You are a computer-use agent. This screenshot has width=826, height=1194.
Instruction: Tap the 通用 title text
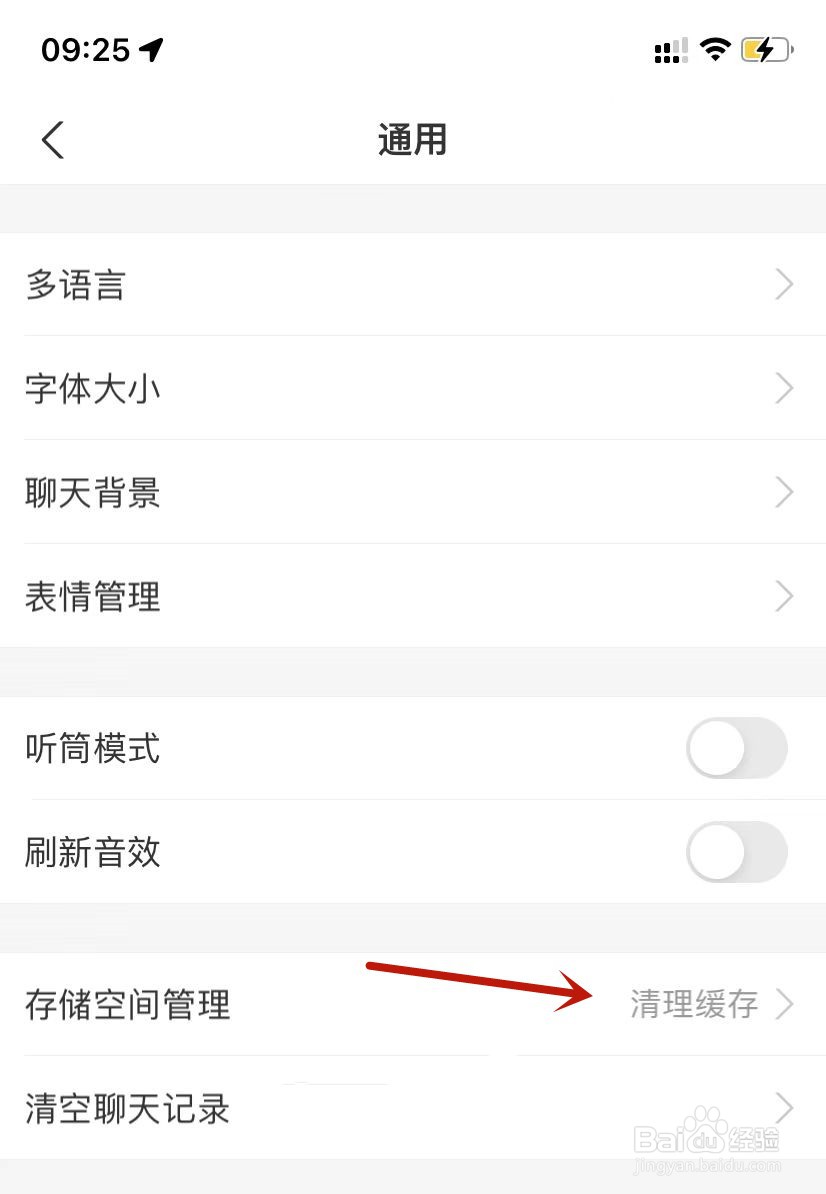413,140
